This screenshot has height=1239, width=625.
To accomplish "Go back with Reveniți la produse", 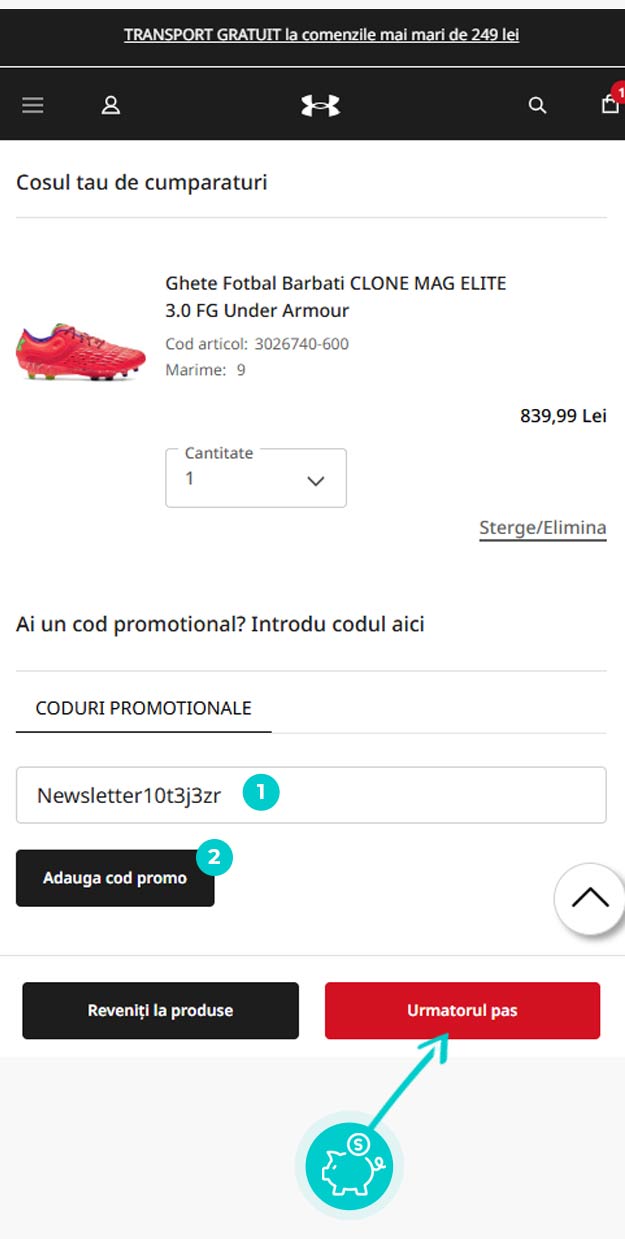I will (x=160, y=1010).
